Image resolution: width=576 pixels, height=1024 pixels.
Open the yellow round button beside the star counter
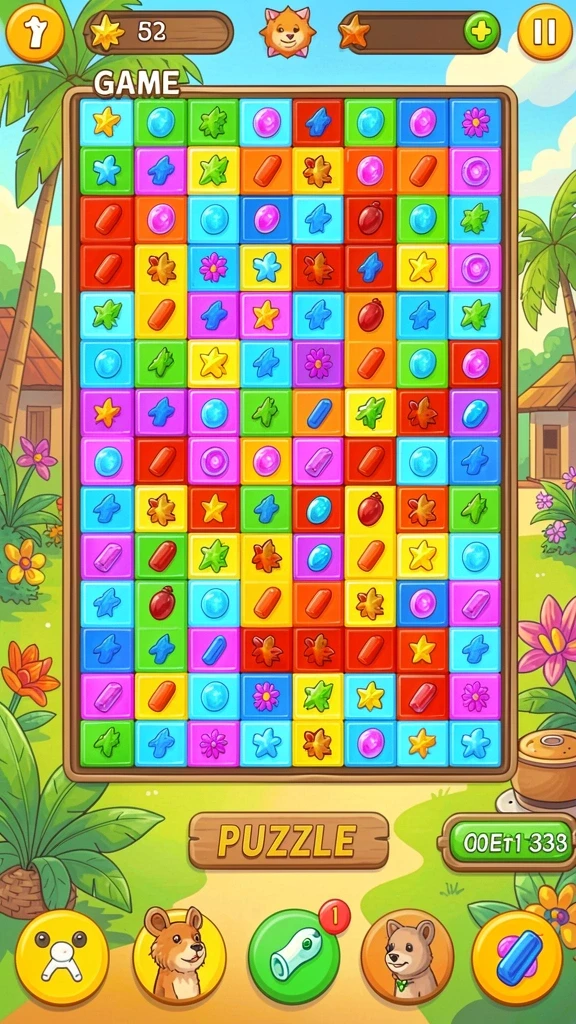(x=35, y=32)
